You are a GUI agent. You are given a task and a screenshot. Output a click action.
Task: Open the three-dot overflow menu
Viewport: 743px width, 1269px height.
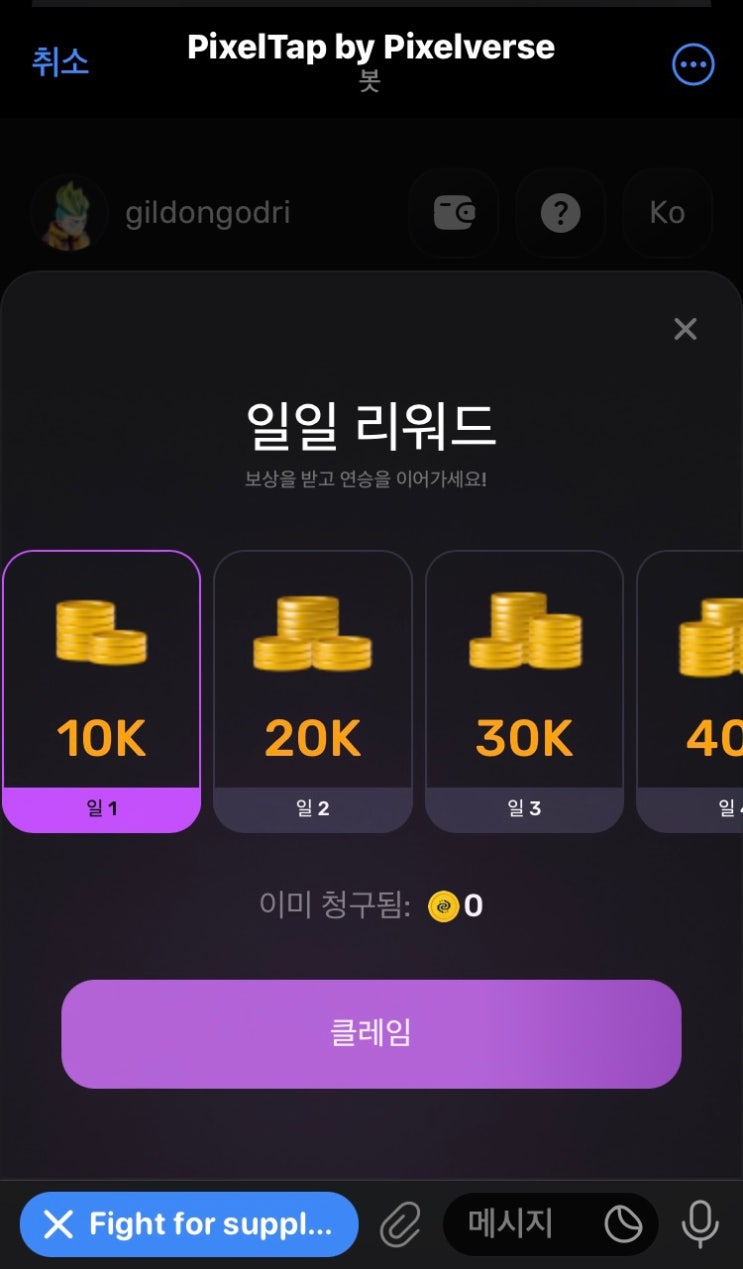pos(692,66)
